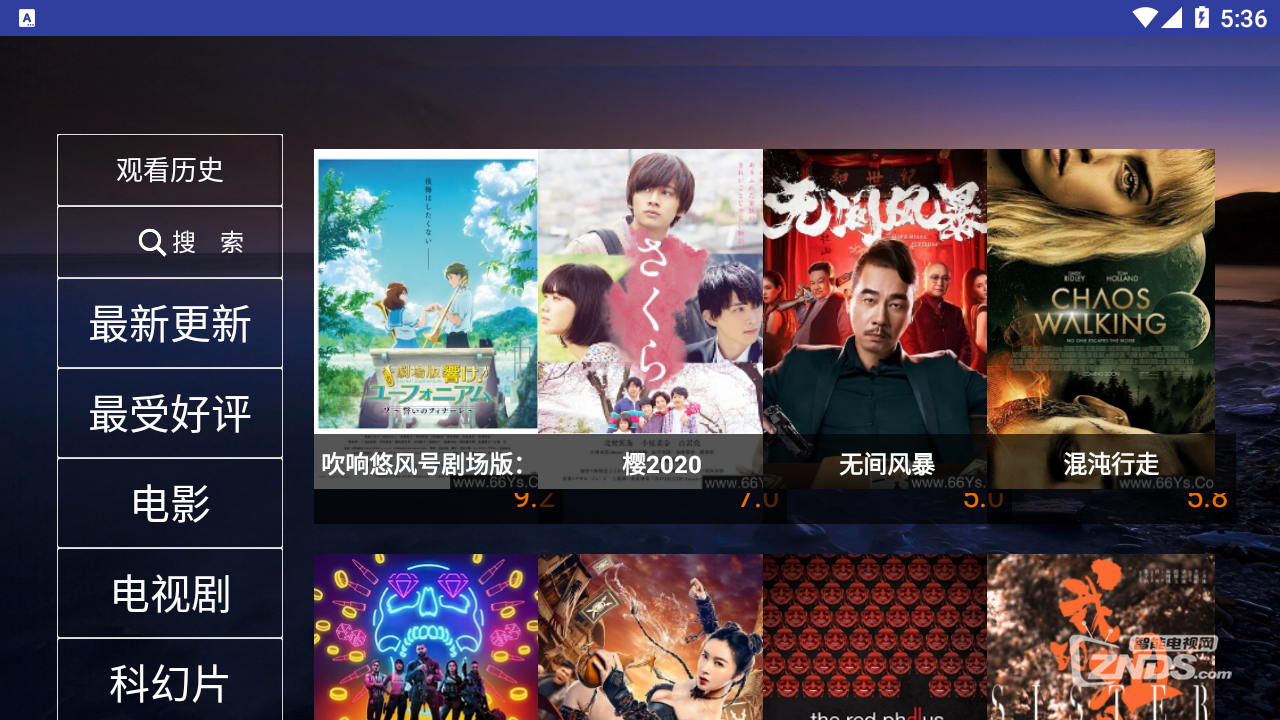
Task: Open the 无间风暴 movie poster
Action: pos(875,300)
